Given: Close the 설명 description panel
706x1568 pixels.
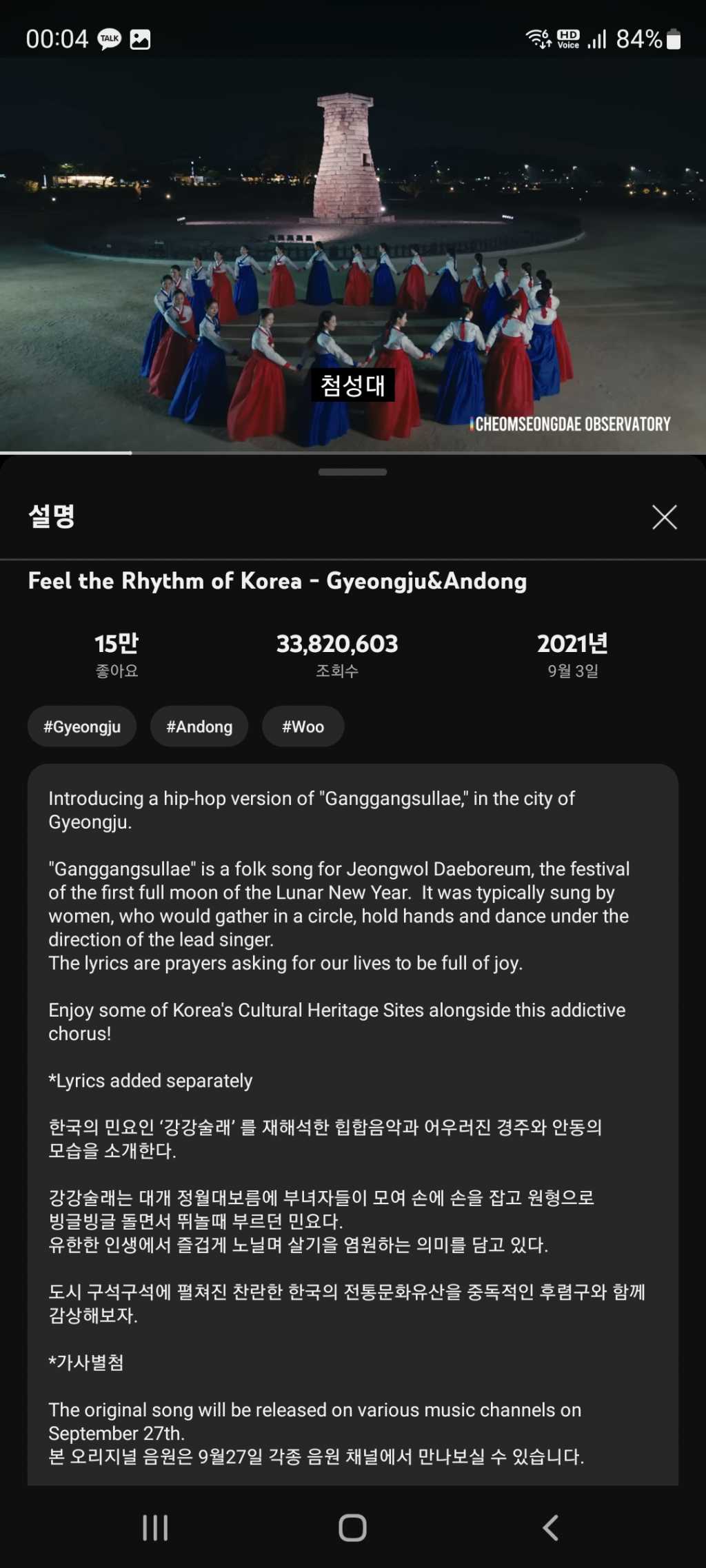Looking at the screenshot, I should coord(664,517).
